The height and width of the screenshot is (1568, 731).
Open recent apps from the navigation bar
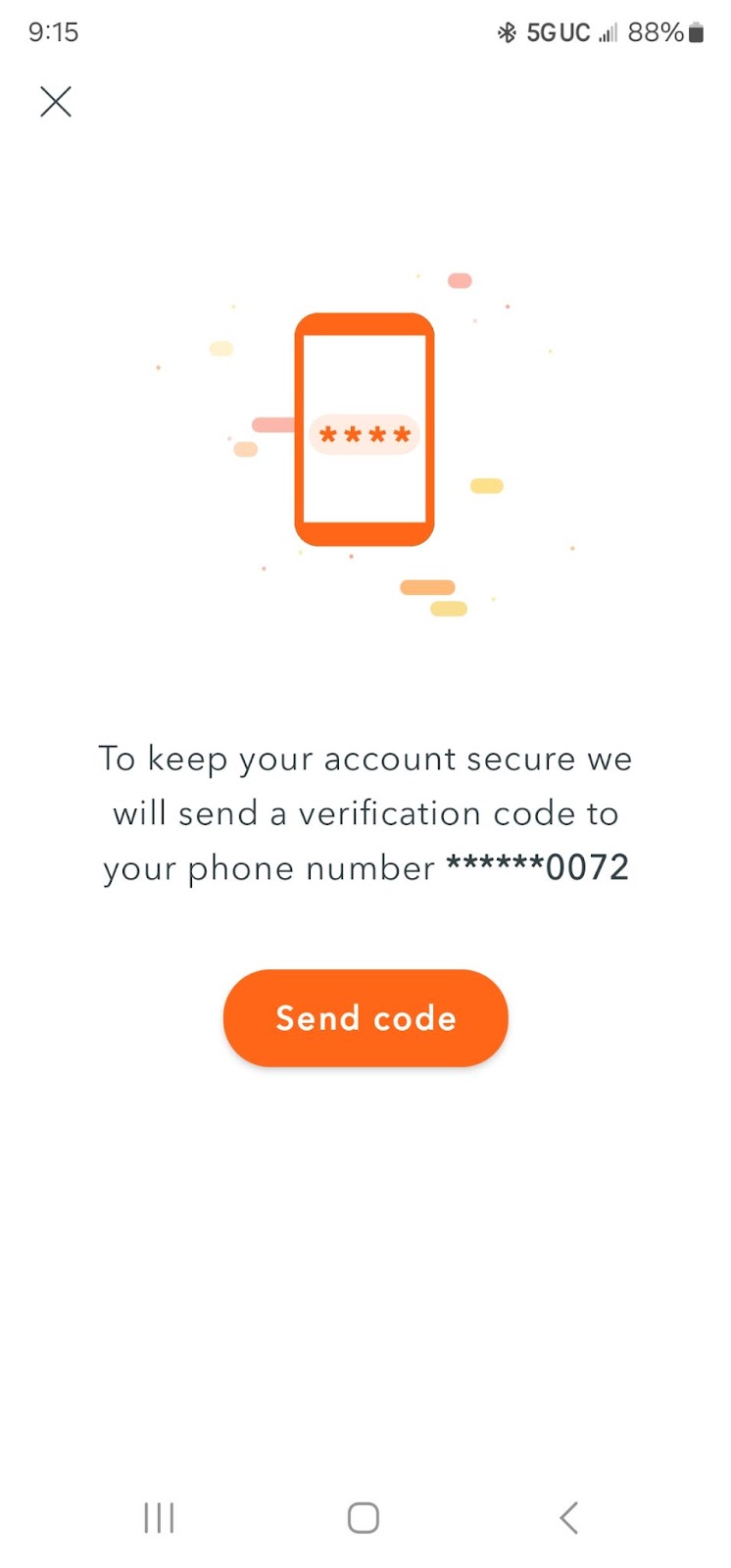point(159,1518)
